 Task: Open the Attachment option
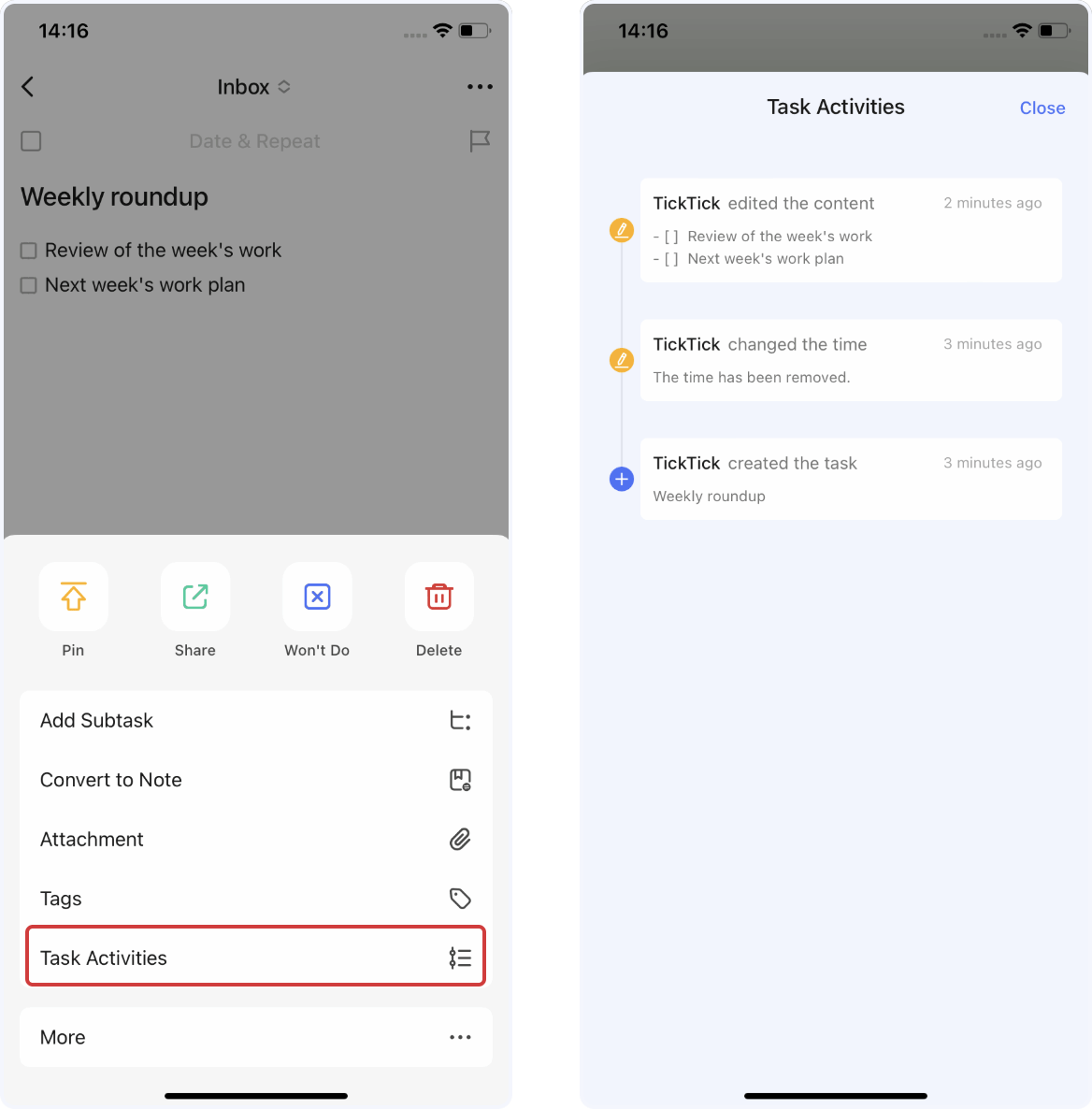tap(255, 840)
